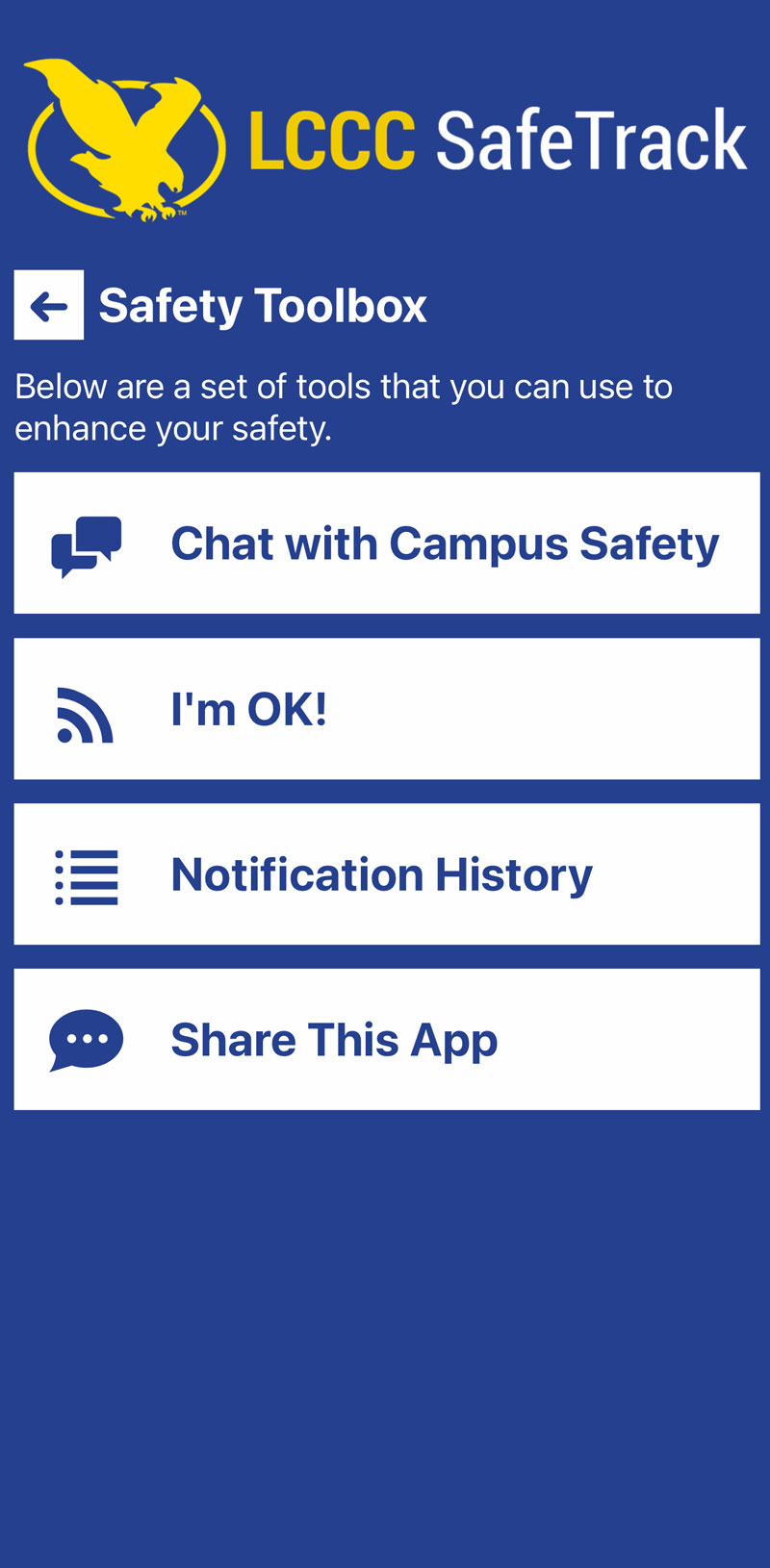Tap Share This App
Screen dimensions: 770x1568
tap(387, 1040)
